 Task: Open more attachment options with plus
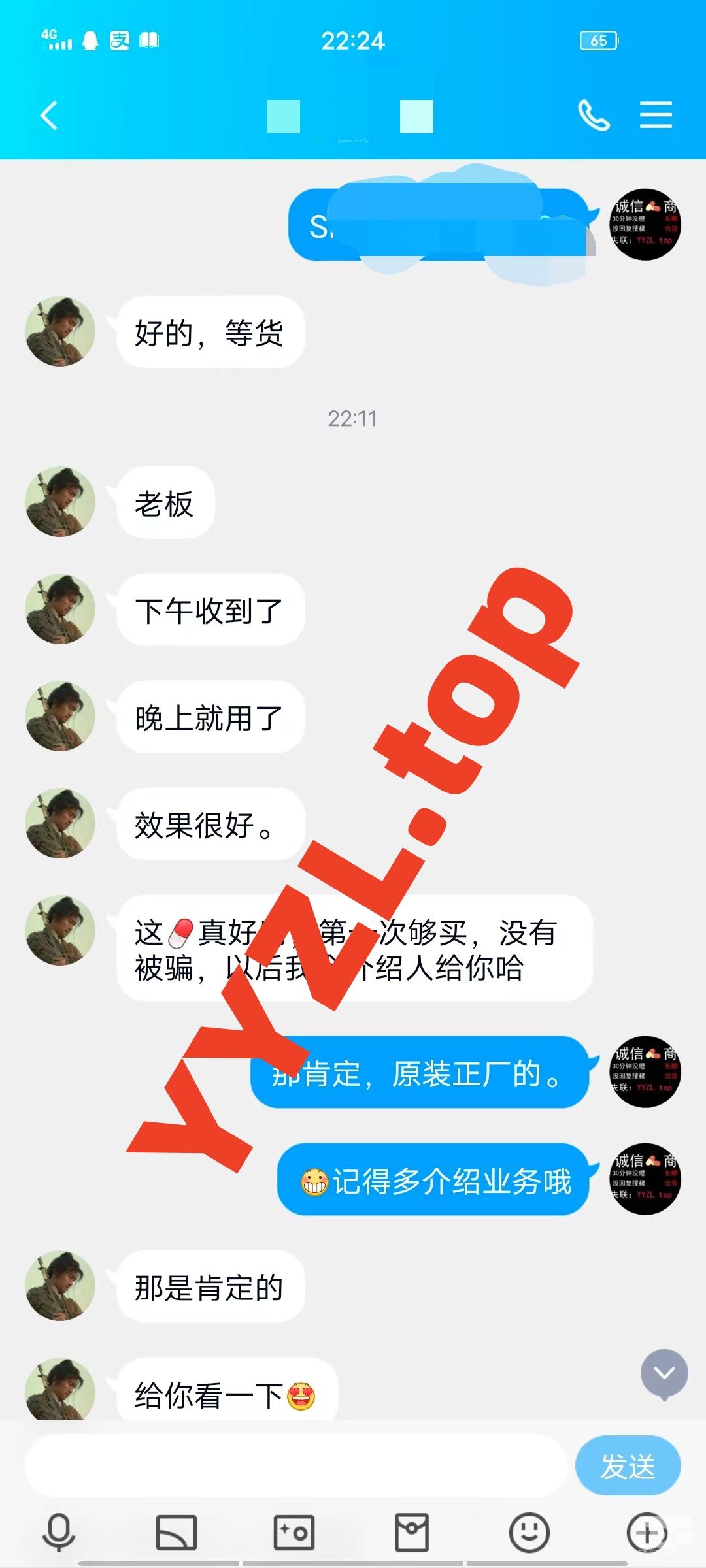[x=647, y=1532]
